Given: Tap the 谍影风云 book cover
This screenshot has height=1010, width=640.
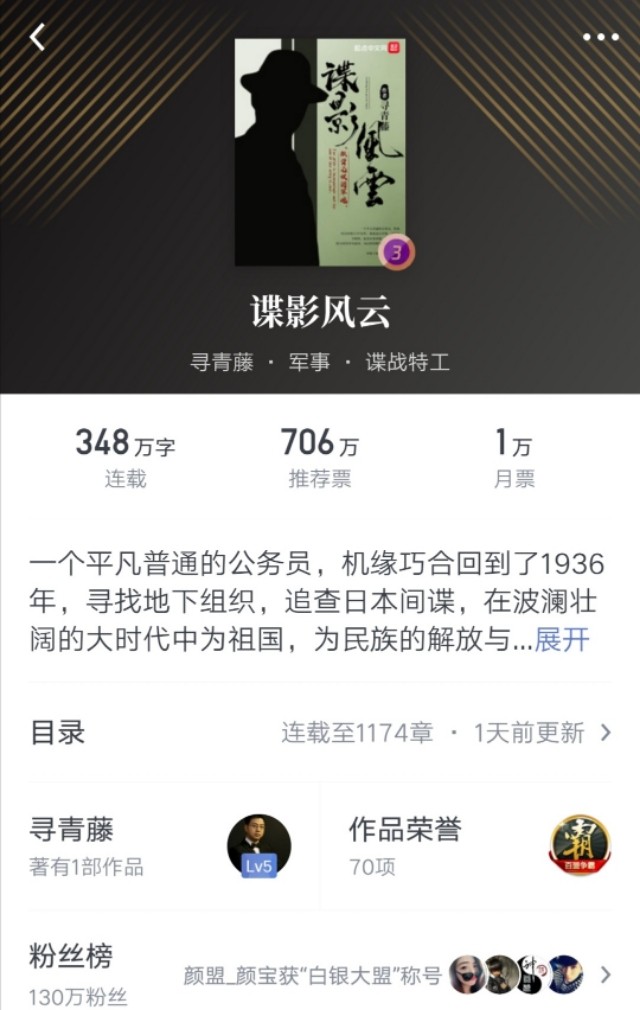Looking at the screenshot, I should click(320, 152).
